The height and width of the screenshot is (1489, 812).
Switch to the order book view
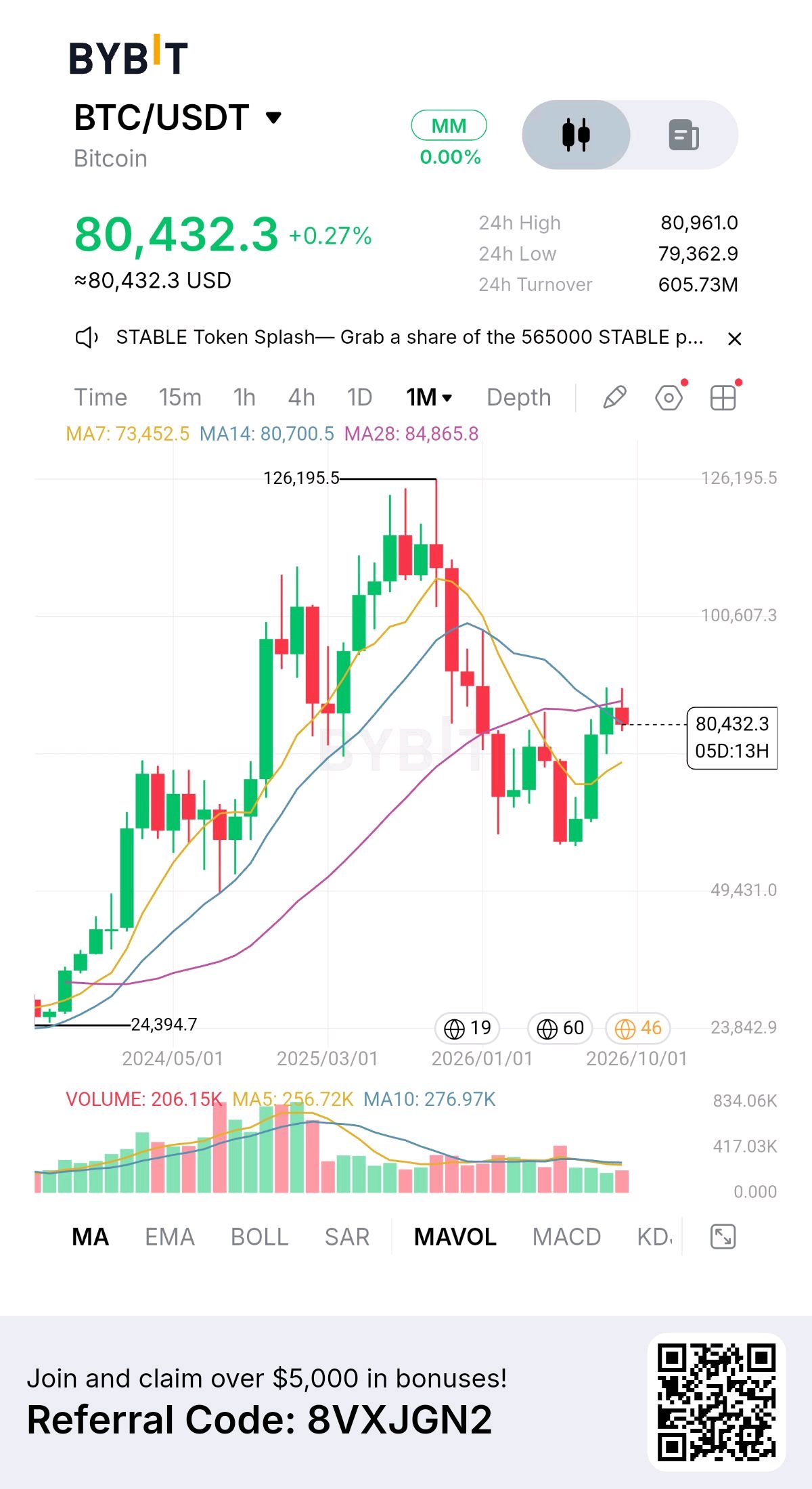point(684,135)
